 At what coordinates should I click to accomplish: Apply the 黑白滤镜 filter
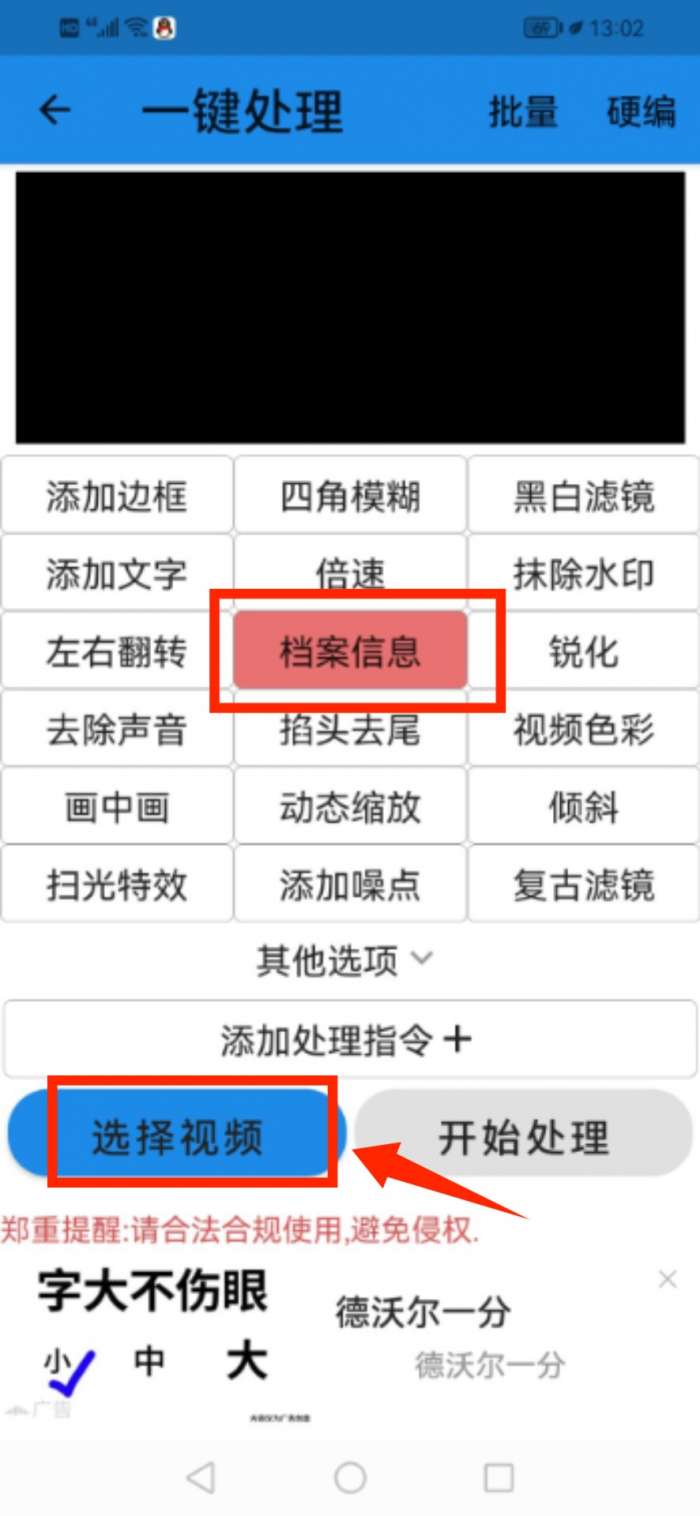(584, 496)
